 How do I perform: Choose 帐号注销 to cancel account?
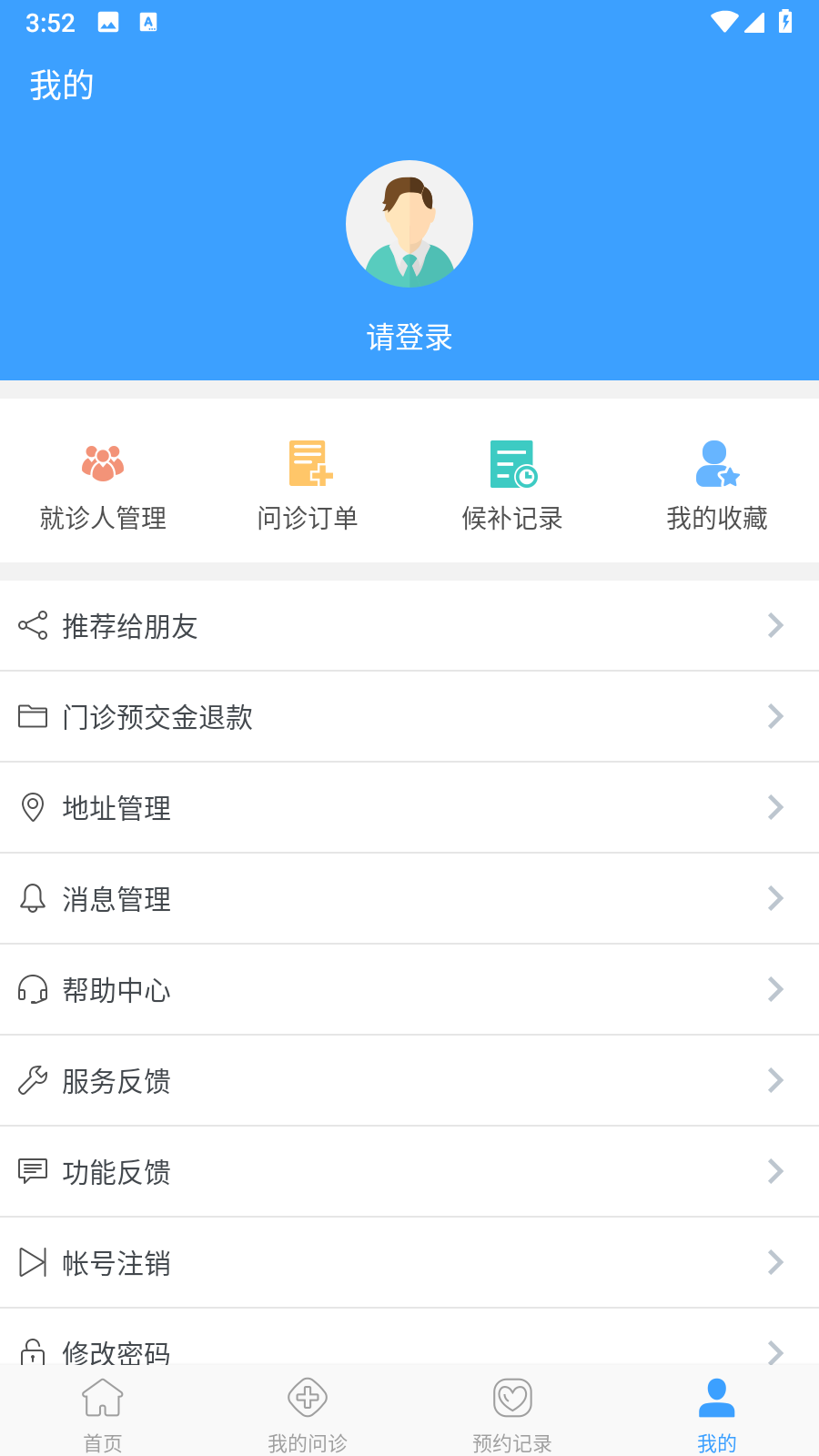pyautogui.click(x=409, y=1263)
